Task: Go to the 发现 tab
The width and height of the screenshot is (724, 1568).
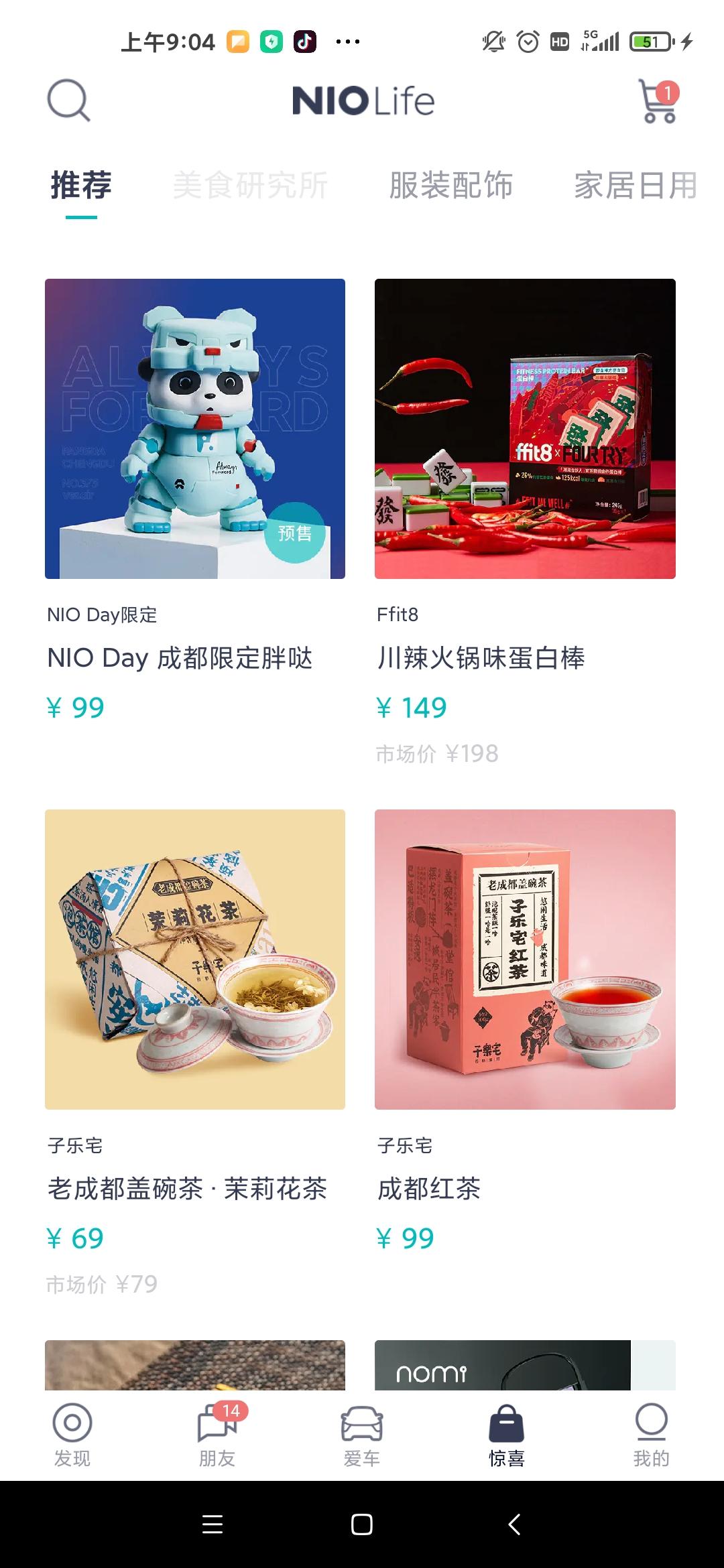Action: 72,1435
